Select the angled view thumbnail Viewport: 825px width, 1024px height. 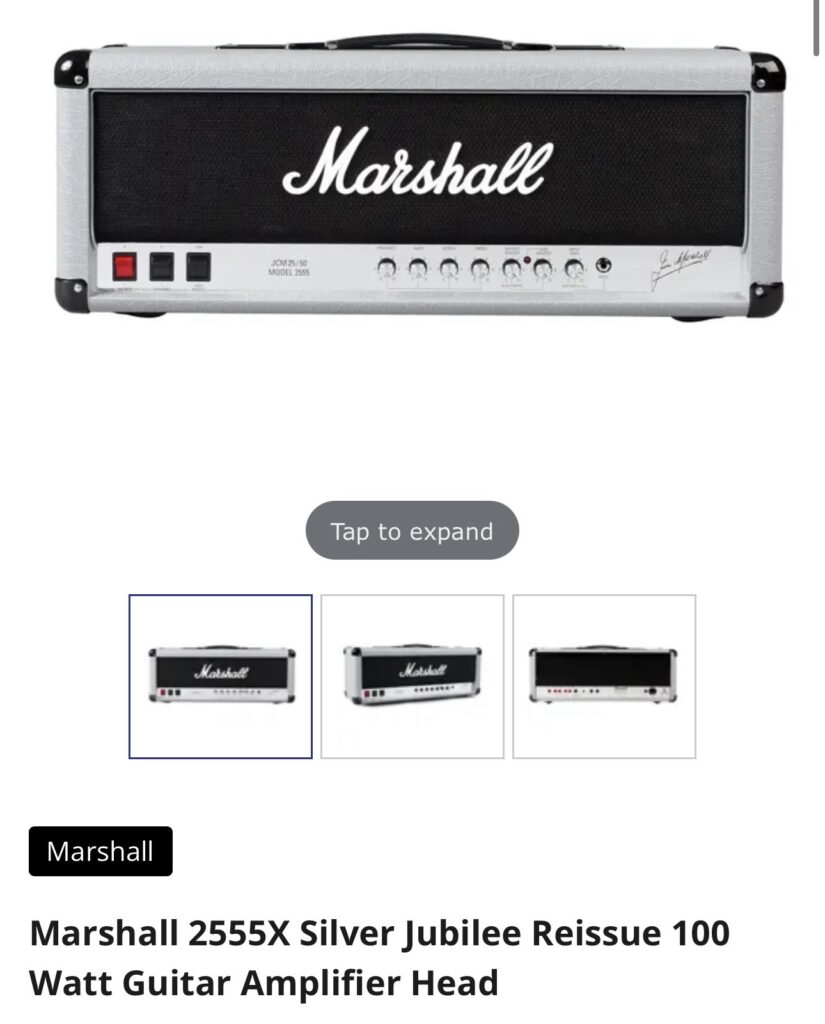[412, 676]
